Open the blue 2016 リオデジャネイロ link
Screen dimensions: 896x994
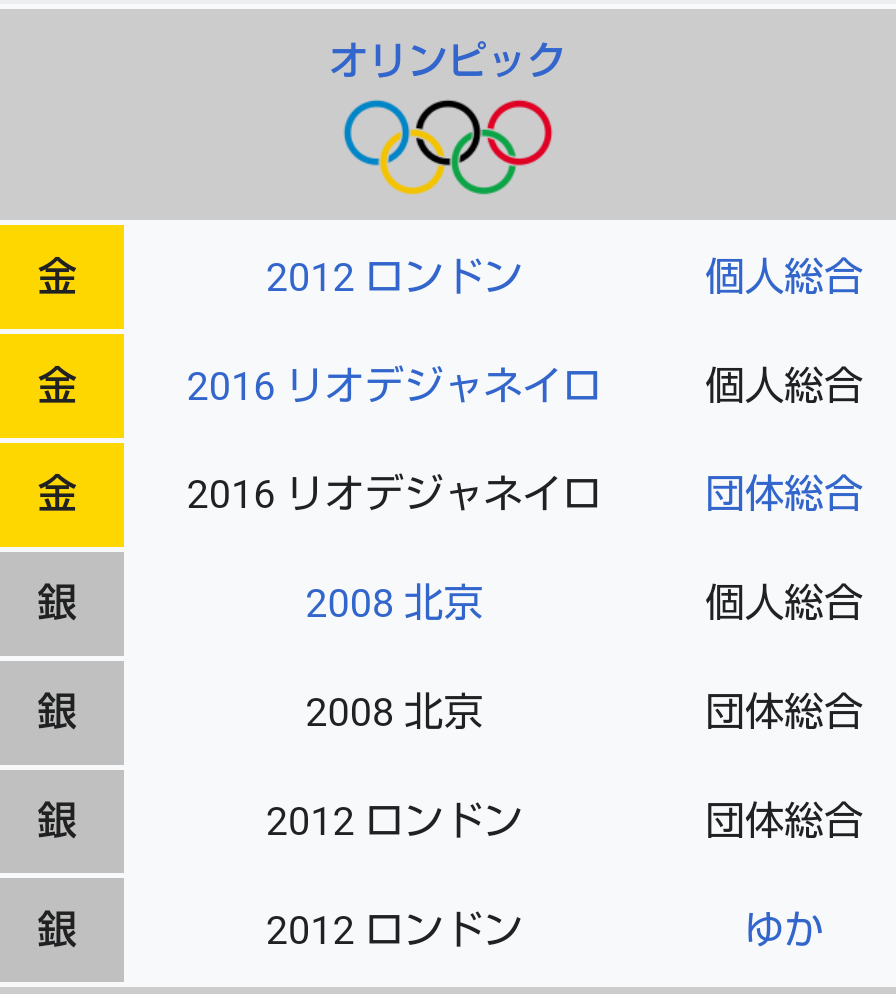tap(393, 386)
